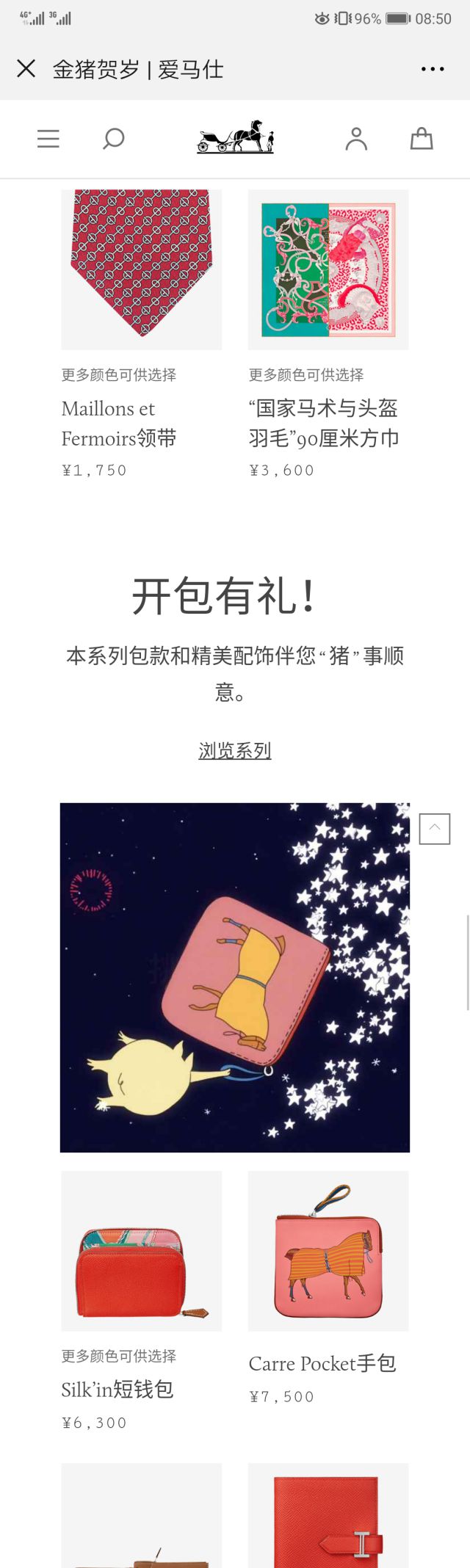Screen dimensions: 470x1568
Task: Follow the 浏览系列 link
Action: click(235, 750)
